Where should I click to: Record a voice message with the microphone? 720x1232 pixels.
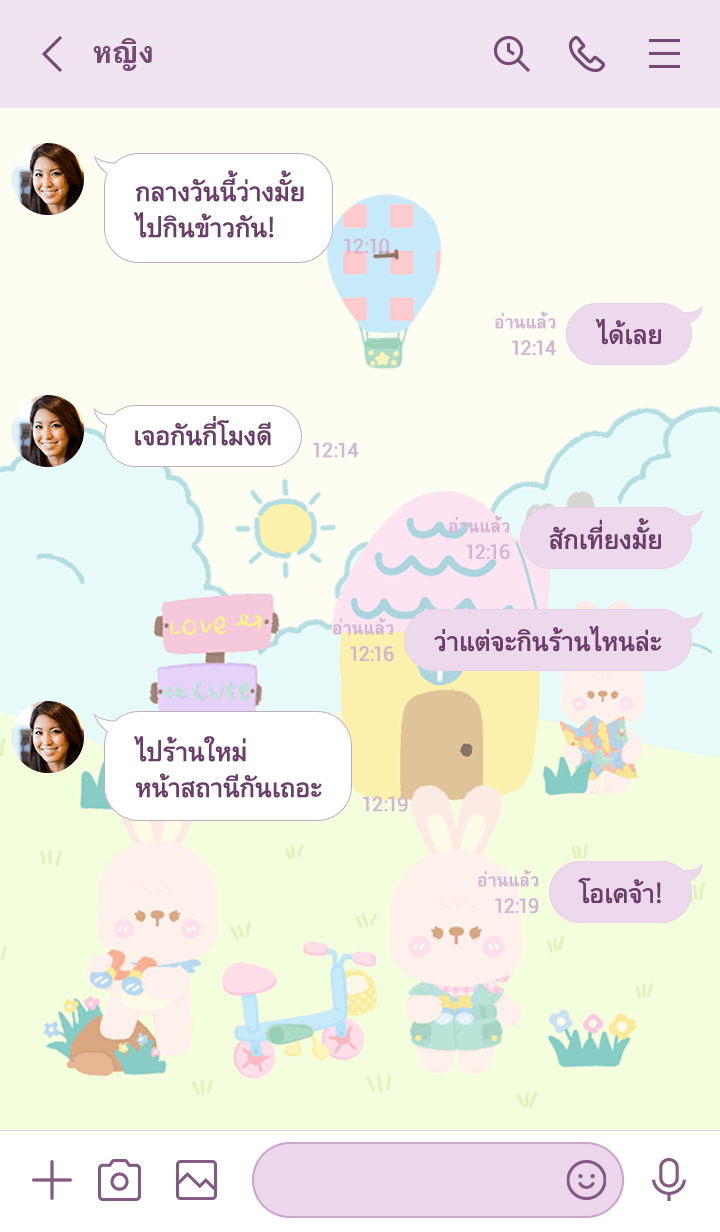tap(668, 1181)
